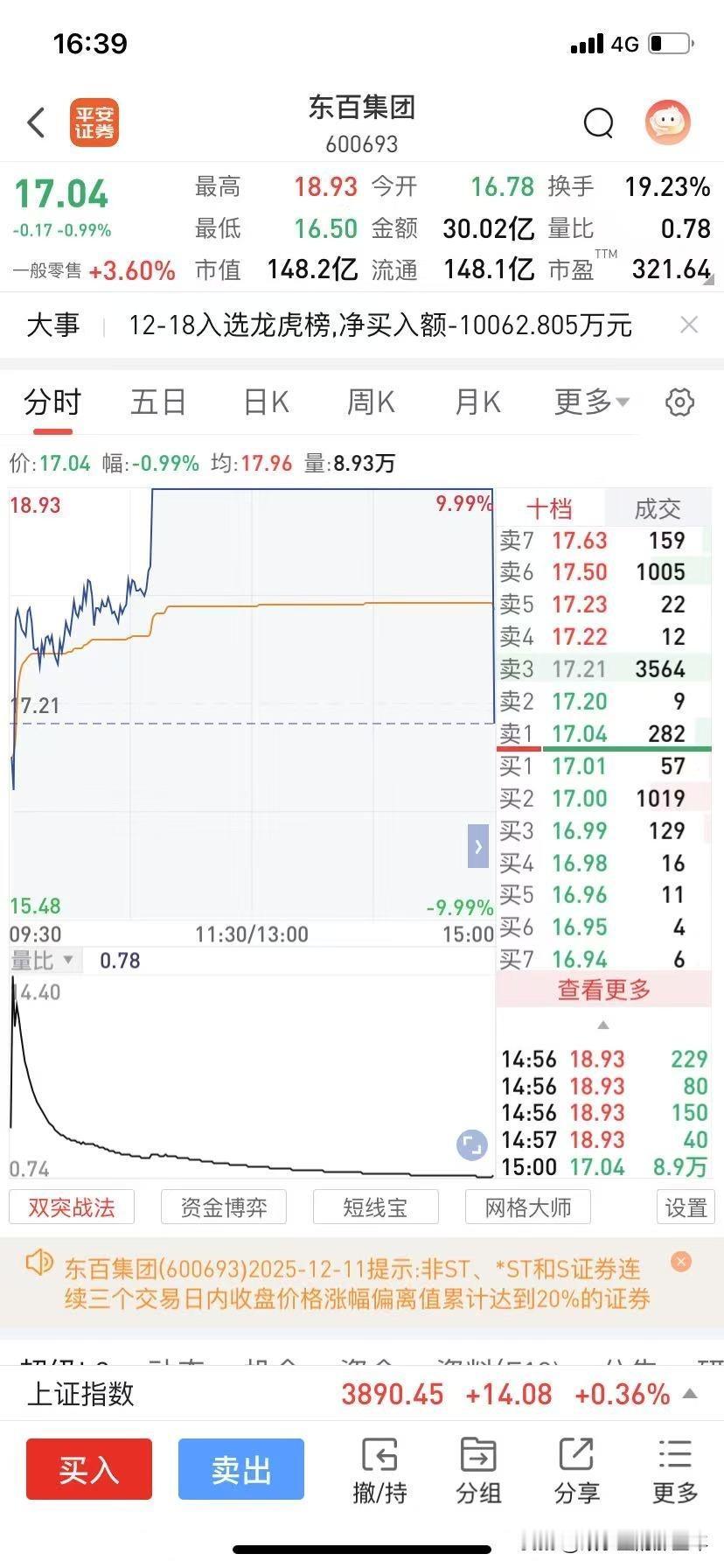Open the chart settings gear icon
The height and width of the screenshot is (1568, 724).
tap(679, 402)
